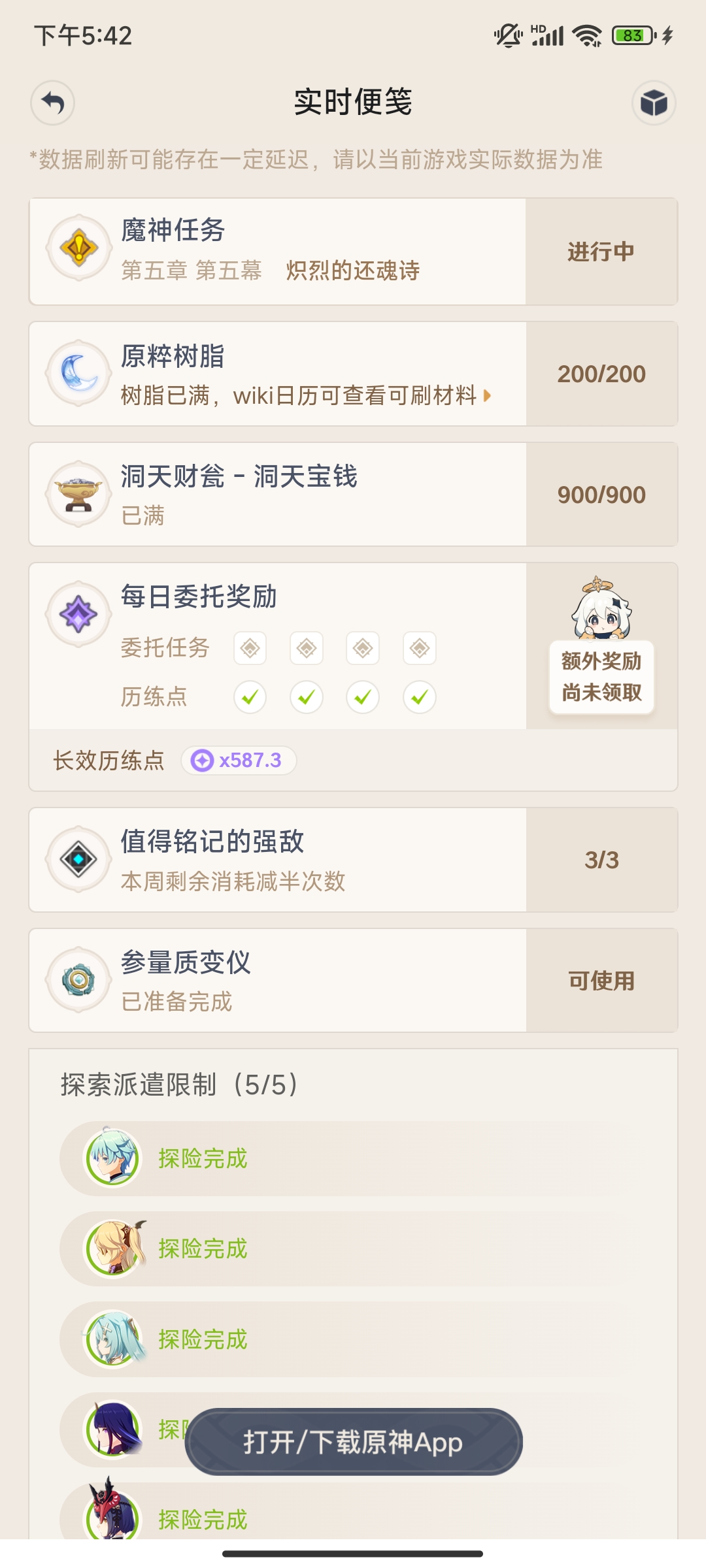
Task: Select the Original Resin moon icon
Action: click(78, 372)
